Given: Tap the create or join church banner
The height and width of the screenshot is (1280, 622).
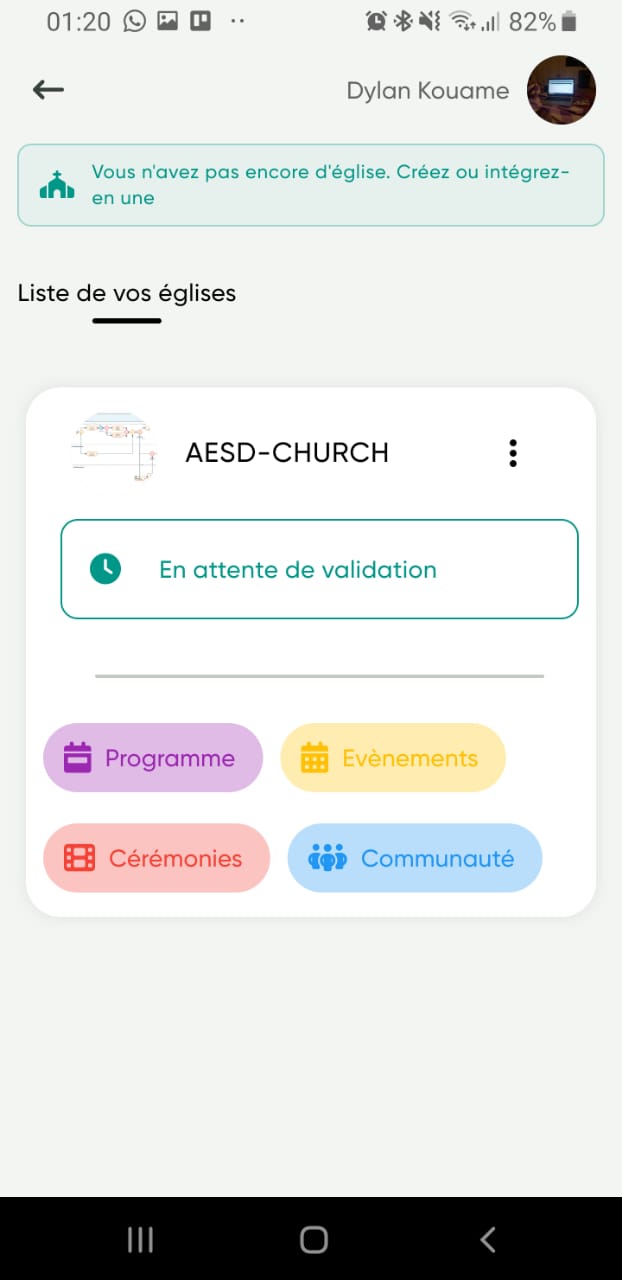Looking at the screenshot, I should (311, 185).
